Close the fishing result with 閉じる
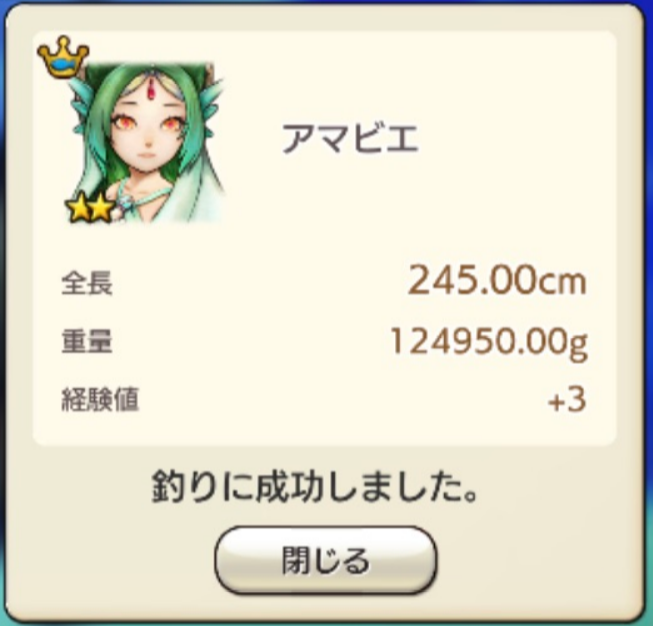The width and height of the screenshot is (653, 626). coord(326,560)
